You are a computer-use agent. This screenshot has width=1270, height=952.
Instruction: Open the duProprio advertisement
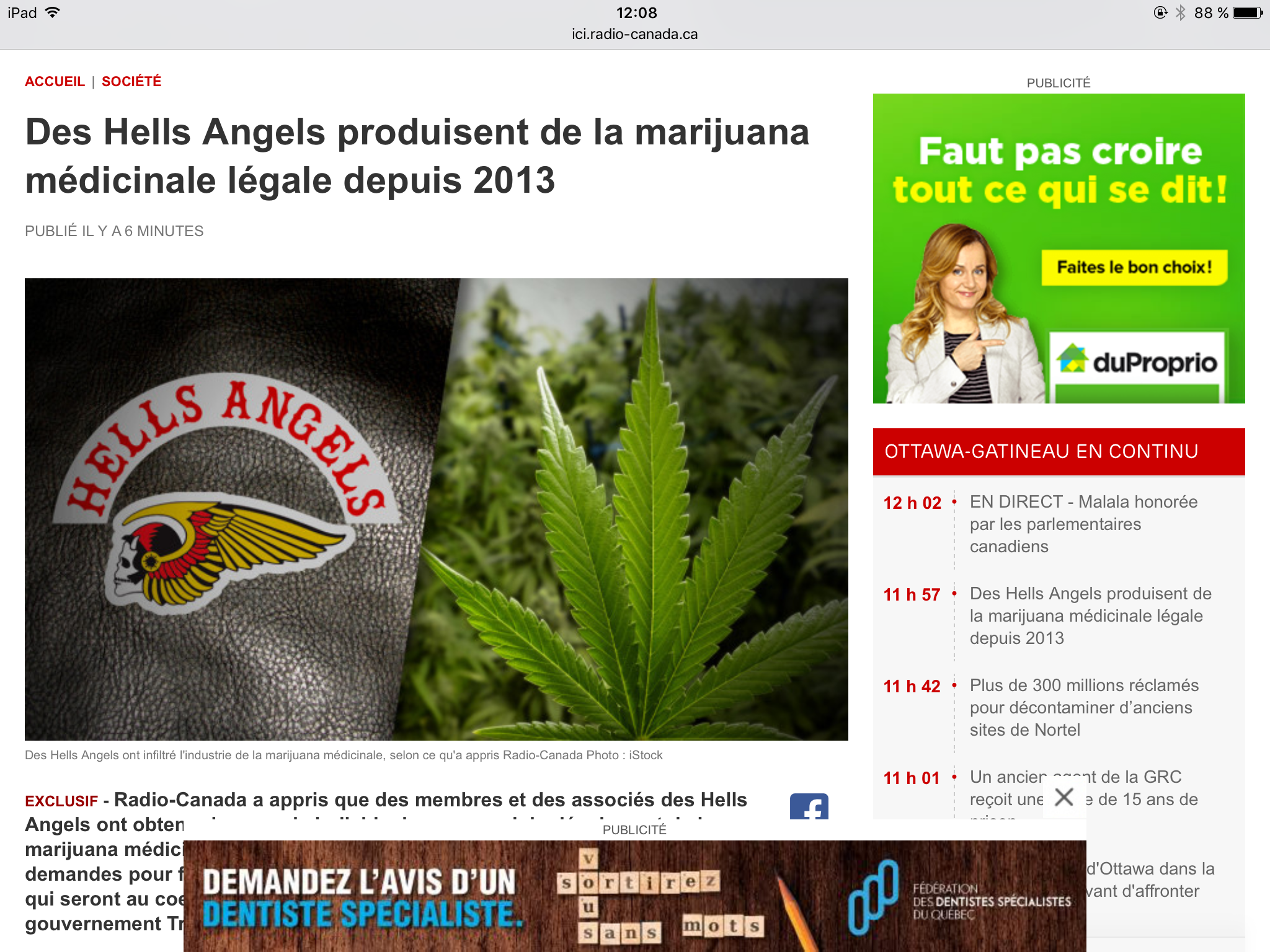click(x=1059, y=249)
